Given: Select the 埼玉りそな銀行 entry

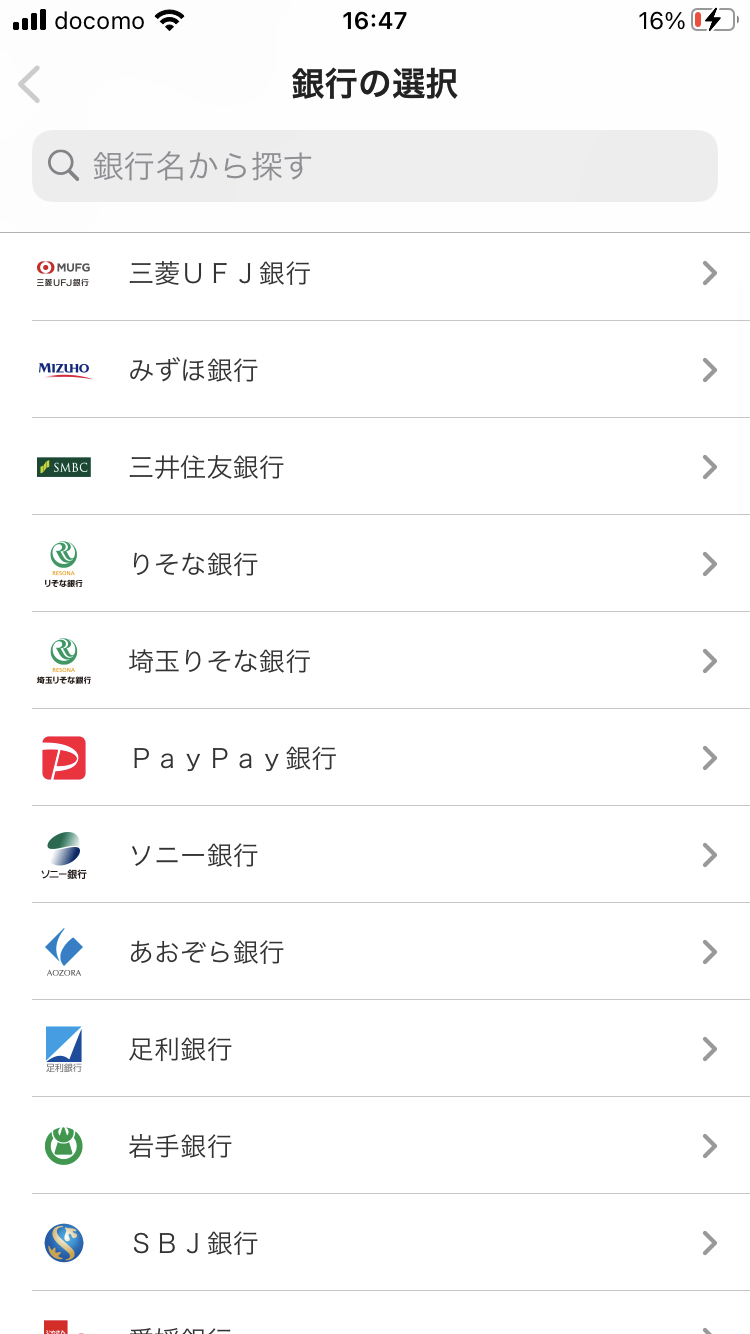Looking at the screenshot, I should tap(375, 661).
